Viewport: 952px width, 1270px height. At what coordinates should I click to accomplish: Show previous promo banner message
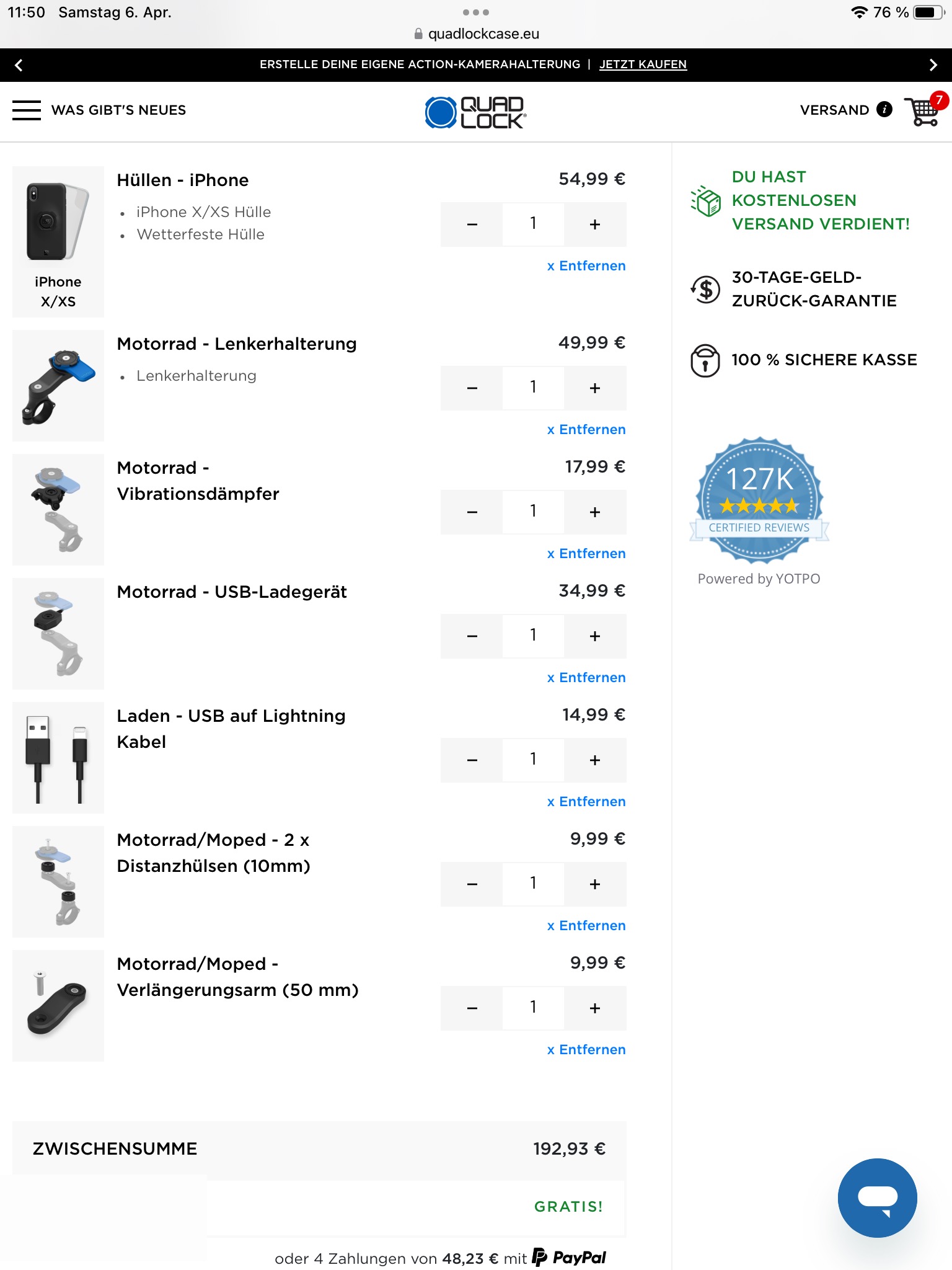pyautogui.click(x=19, y=65)
